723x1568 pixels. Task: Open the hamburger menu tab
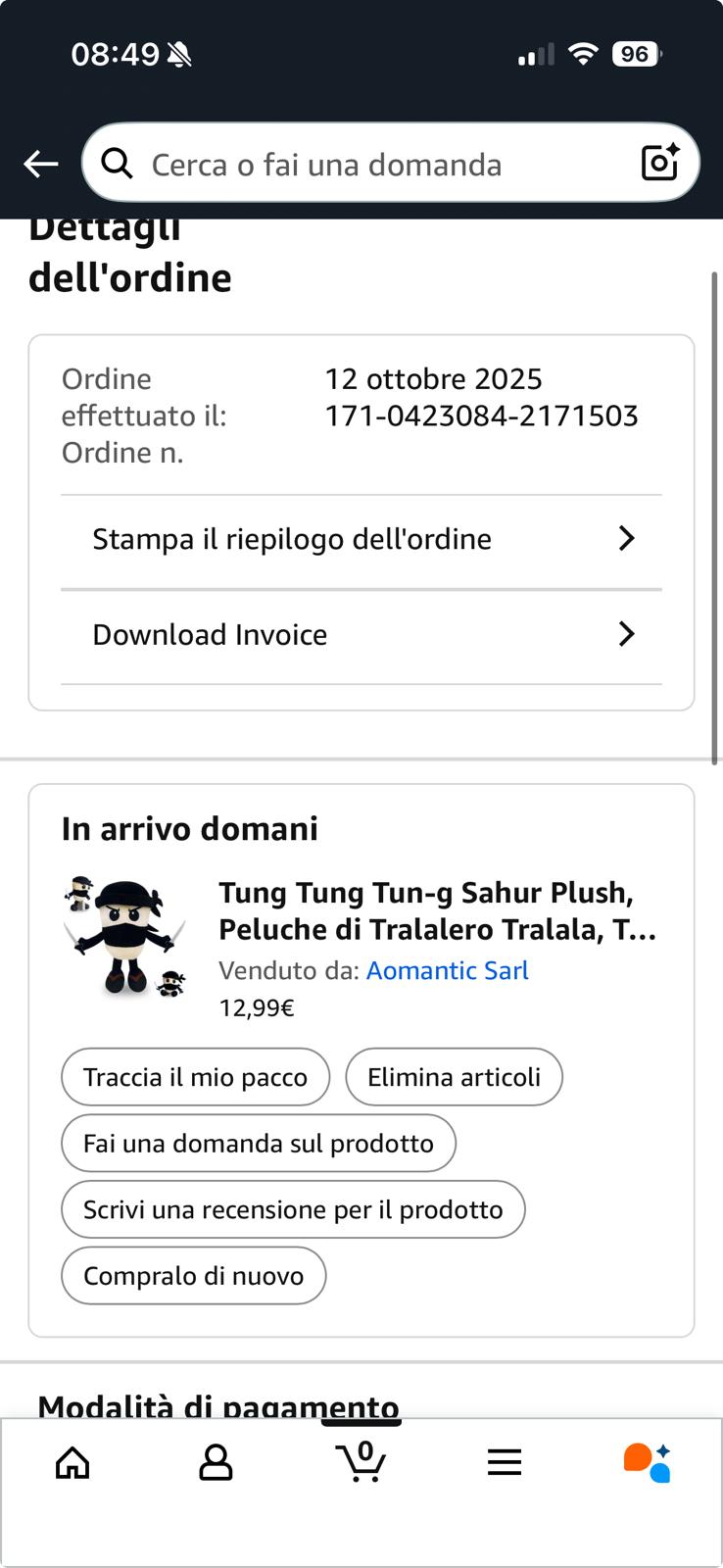[505, 1463]
